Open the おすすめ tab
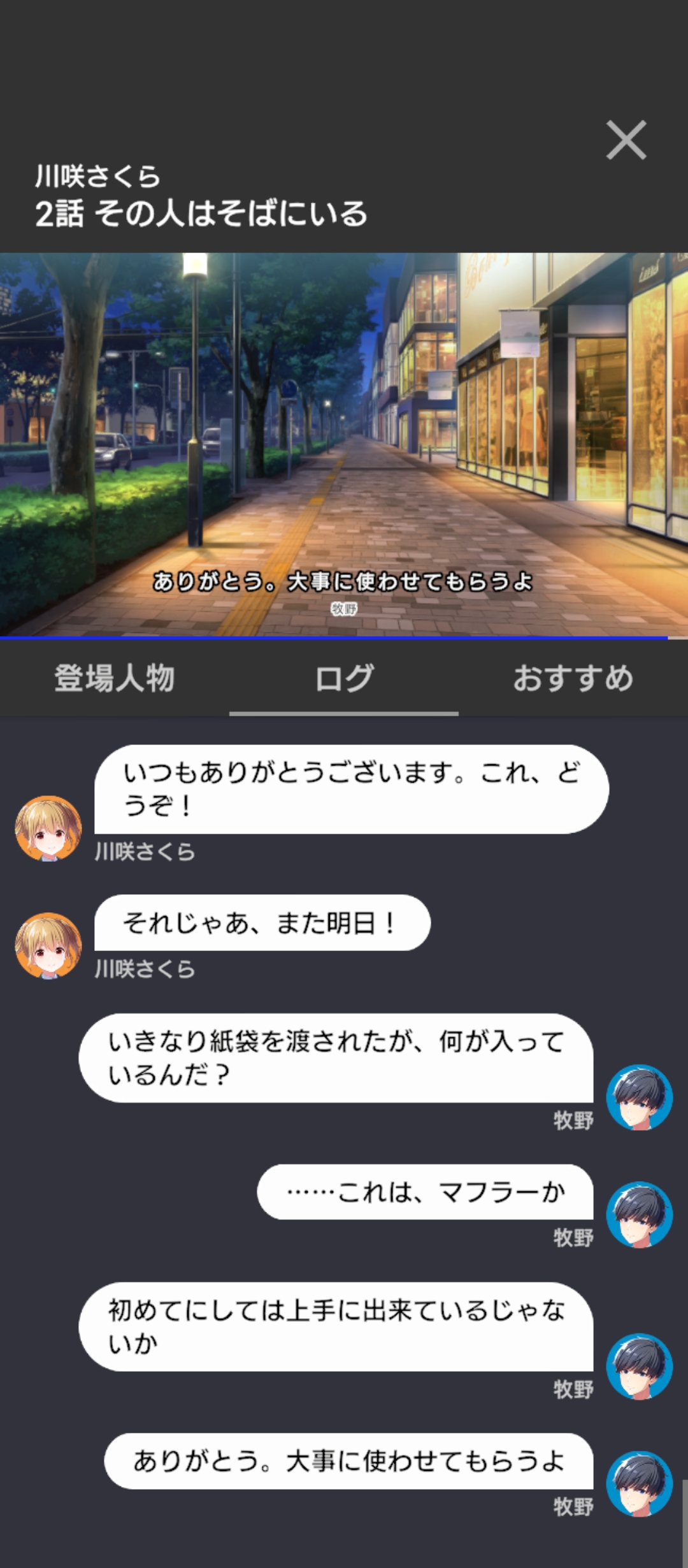Image resolution: width=688 pixels, height=1568 pixels. (573, 678)
